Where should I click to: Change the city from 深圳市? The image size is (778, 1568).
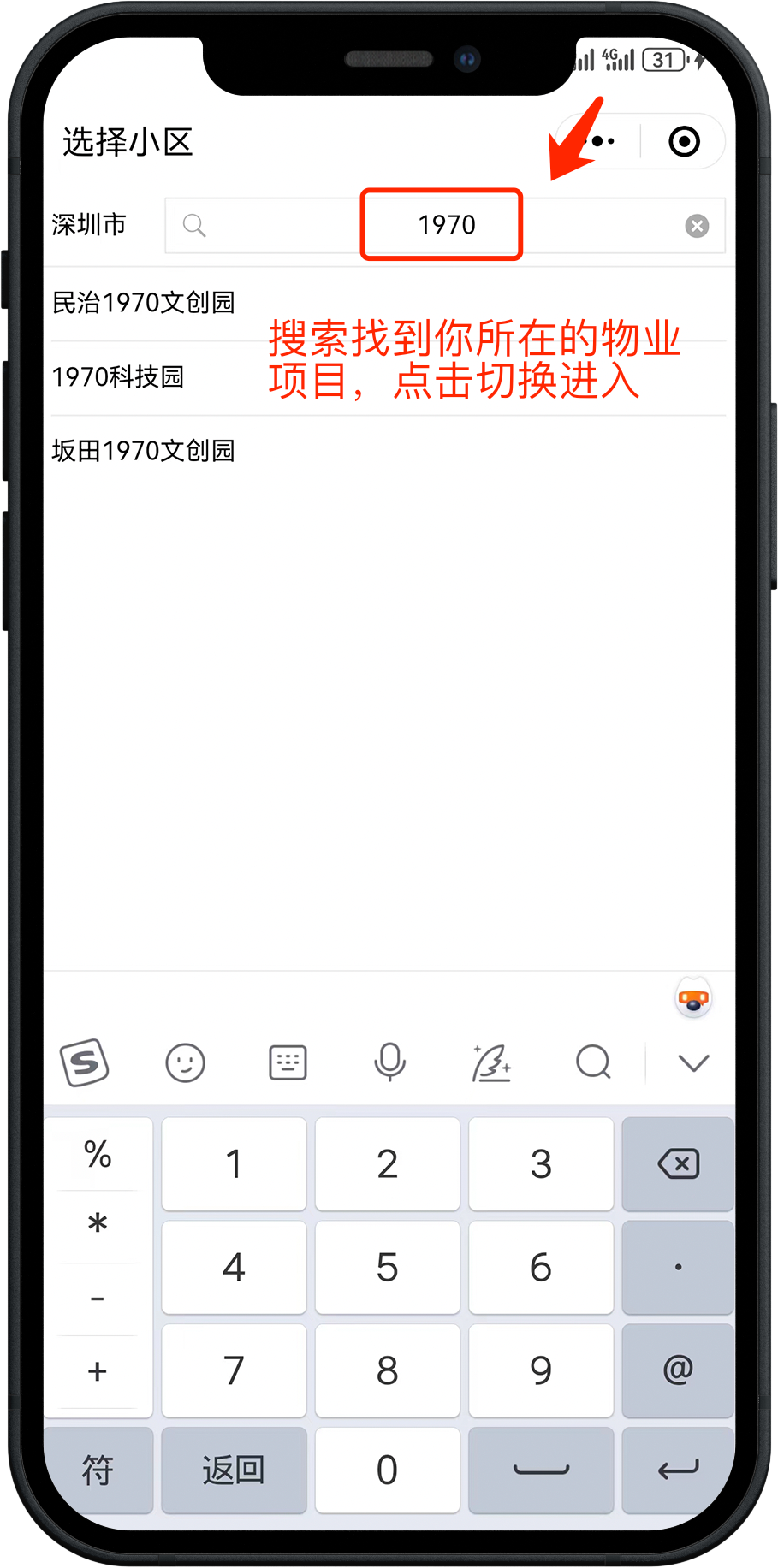tap(89, 225)
